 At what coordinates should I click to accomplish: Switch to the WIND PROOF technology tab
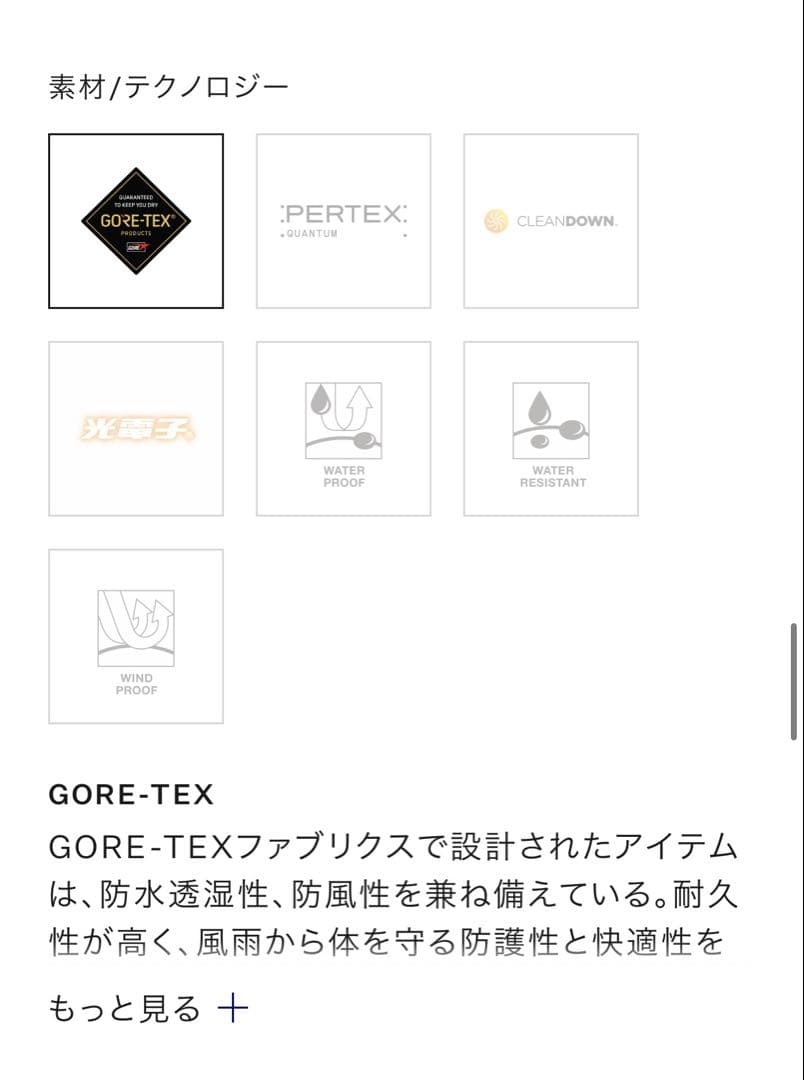point(137,635)
